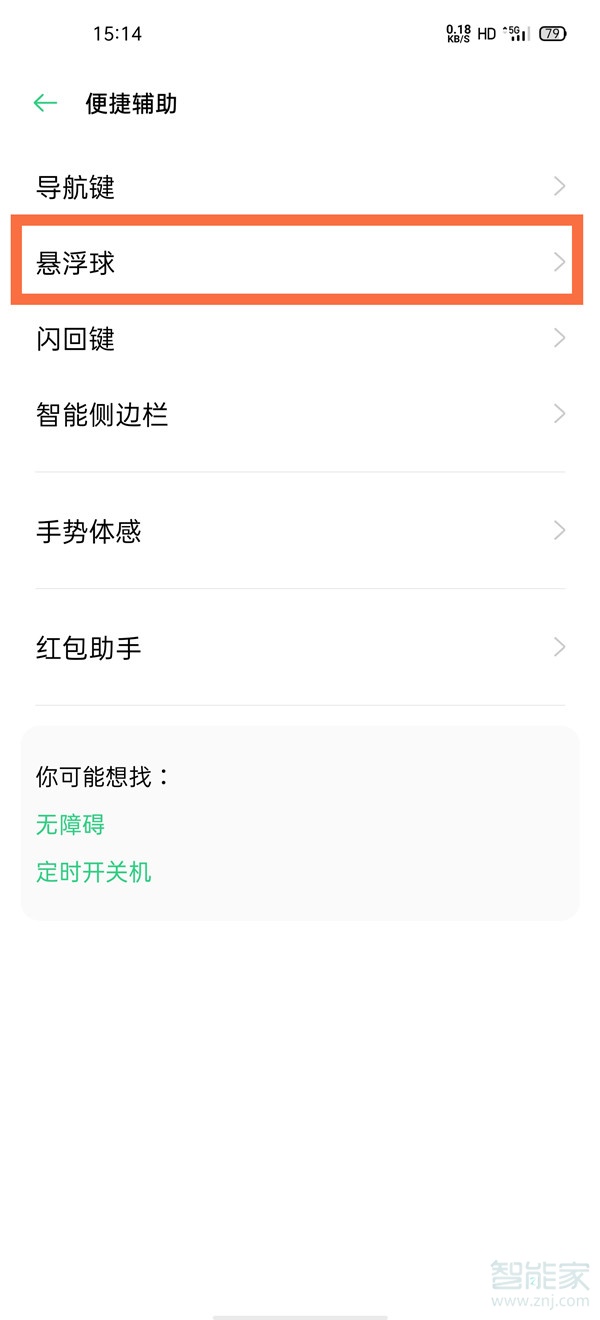Open 导航键 settings
Image resolution: width=600 pixels, height=1320 pixels.
tap(300, 187)
